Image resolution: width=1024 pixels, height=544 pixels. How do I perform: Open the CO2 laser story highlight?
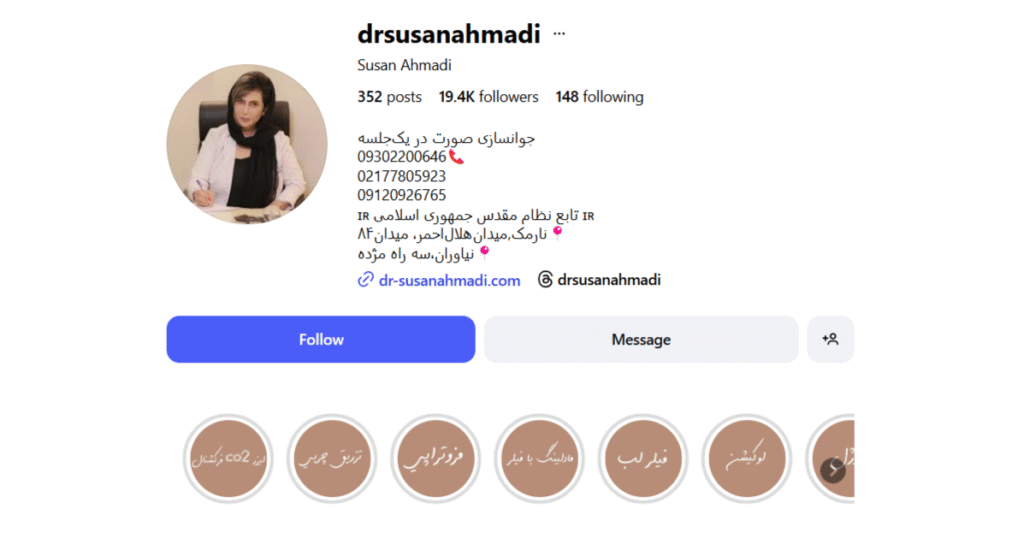(x=229, y=459)
